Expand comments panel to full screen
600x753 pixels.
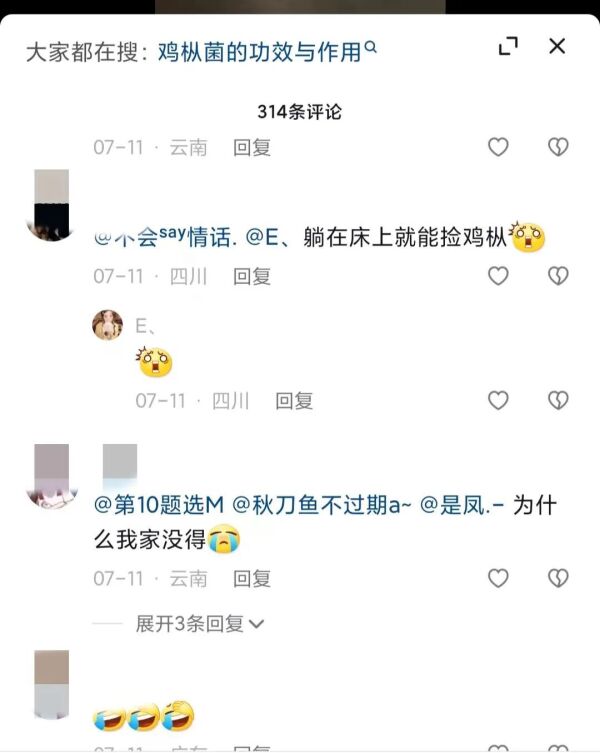[x=508, y=45]
